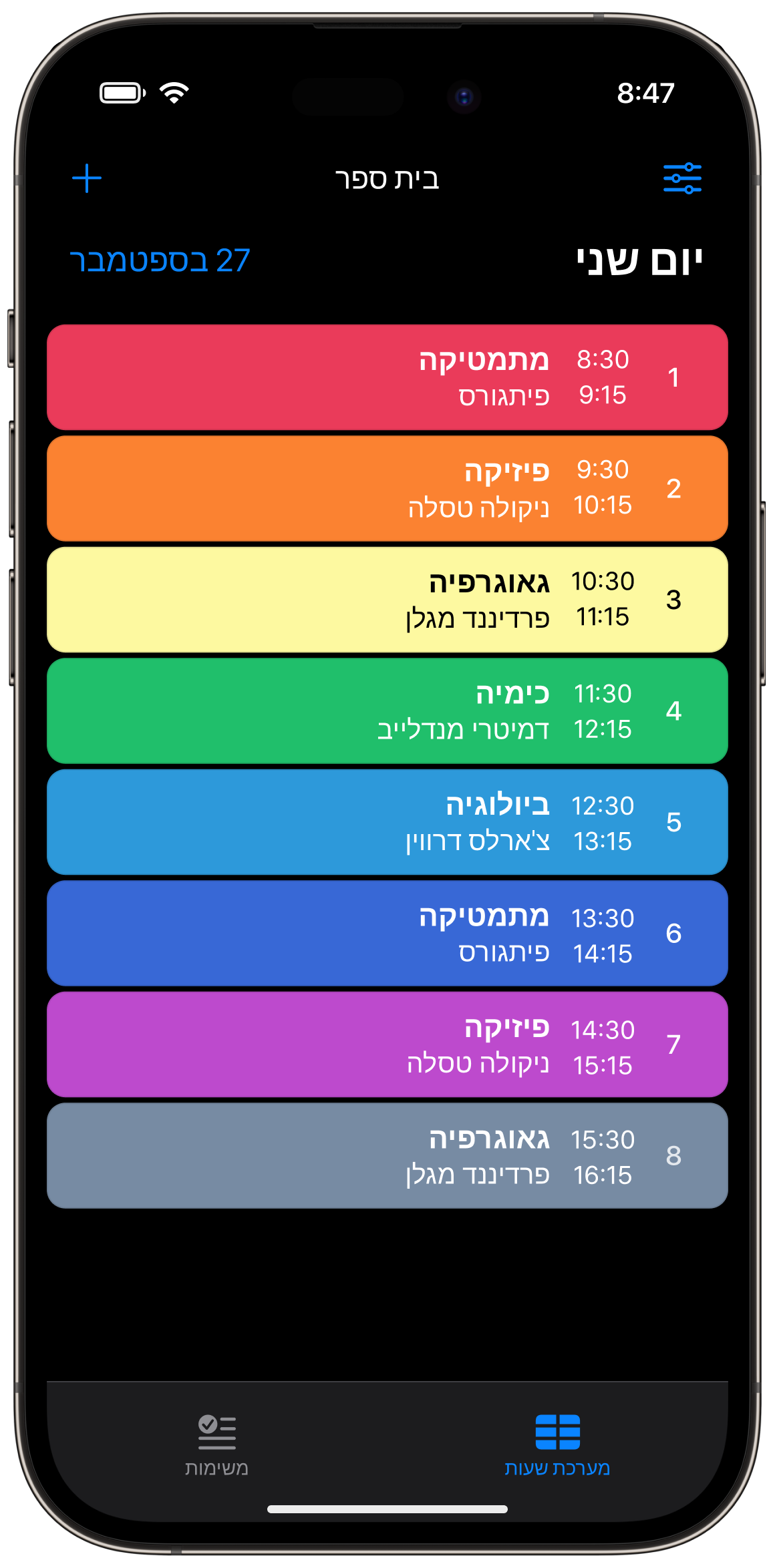The width and height of the screenshot is (775, 1568).
Task: Open the purple פיזיקה lesson at 14:30
Action: (386, 1045)
